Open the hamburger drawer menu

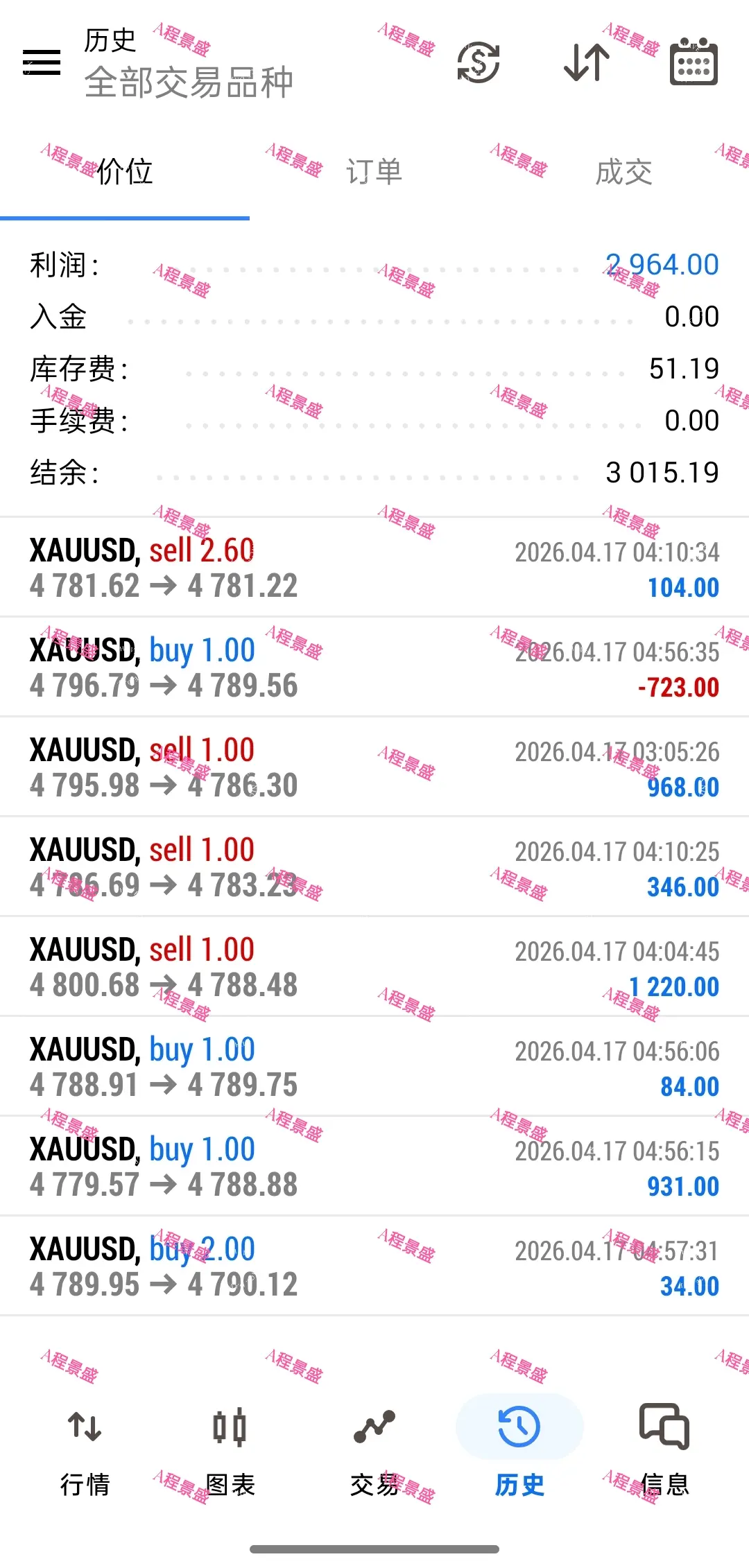42,62
